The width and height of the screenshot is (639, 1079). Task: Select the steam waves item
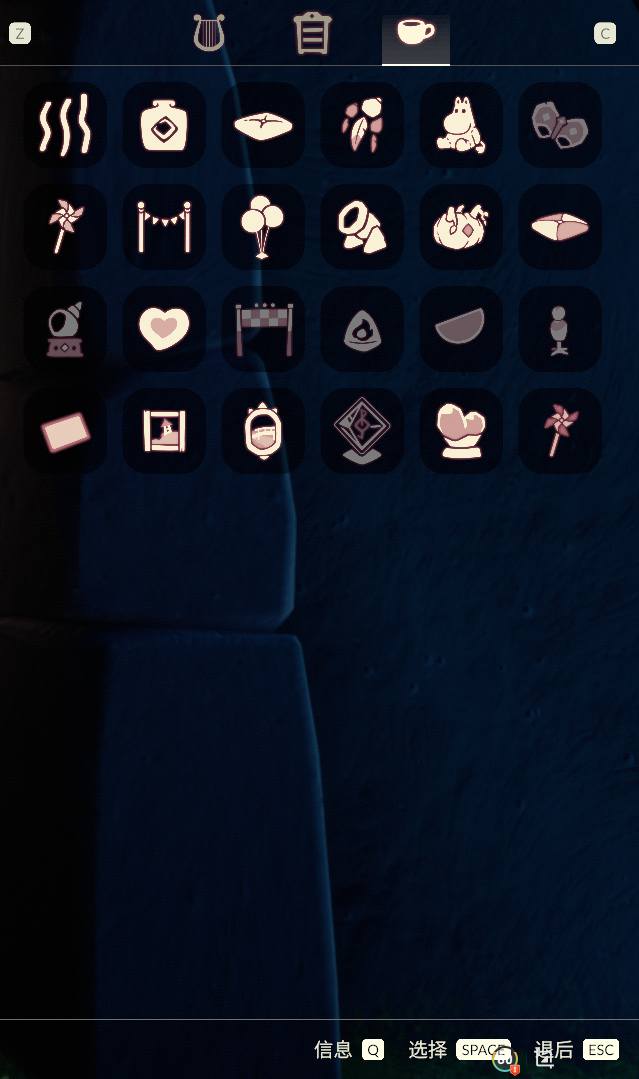(65, 125)
